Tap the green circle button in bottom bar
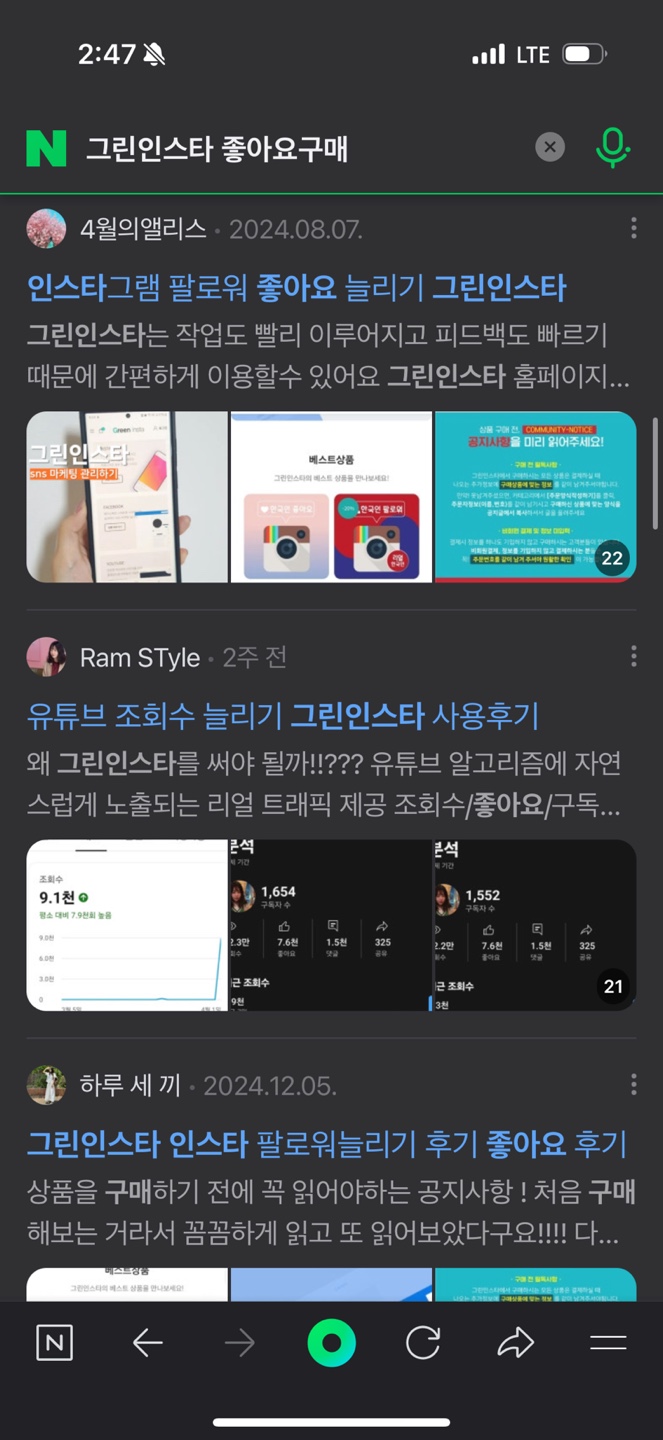 pos(331,1343)
